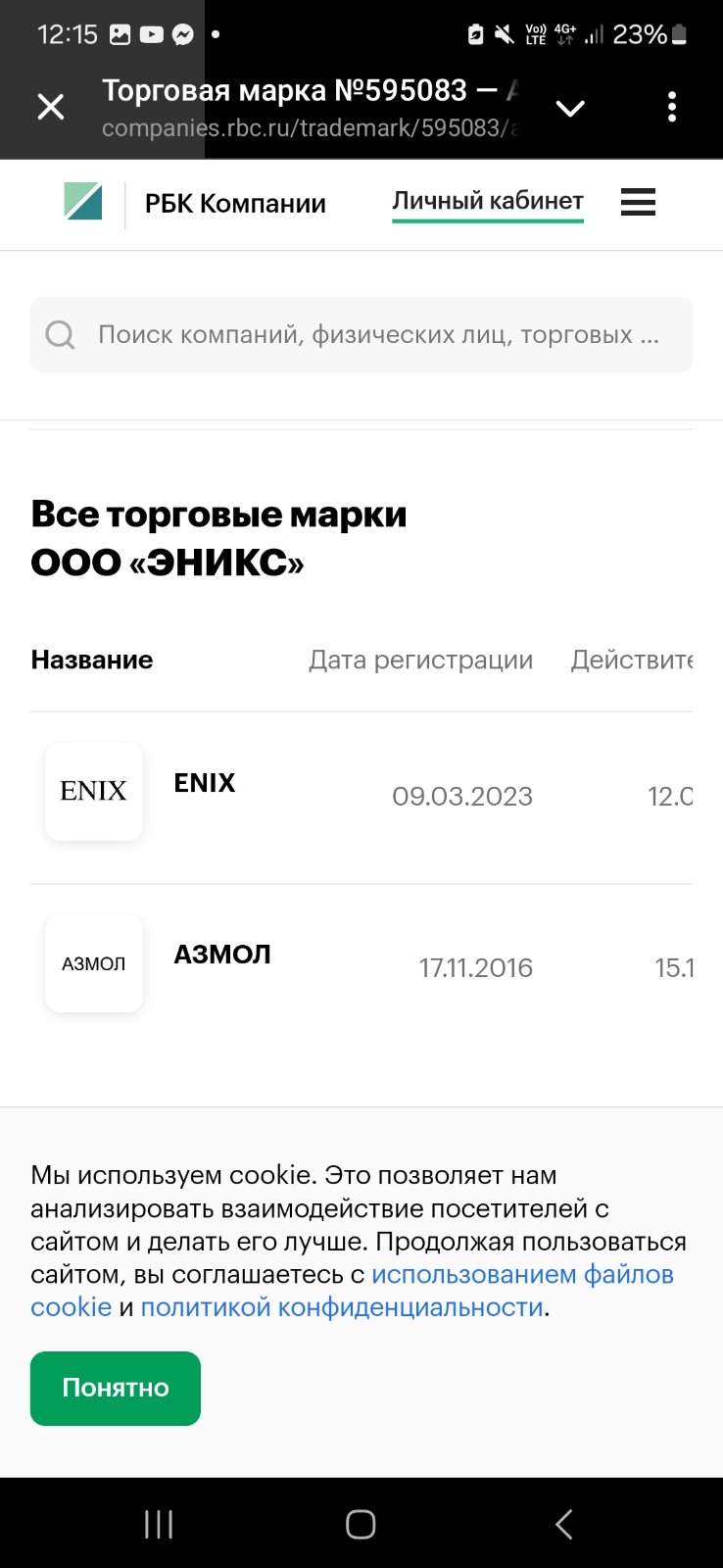The height and width of the screenshot is (1568, 723).
Task: Open the политикой конфиденциальности link
Action: [342, 1307]
